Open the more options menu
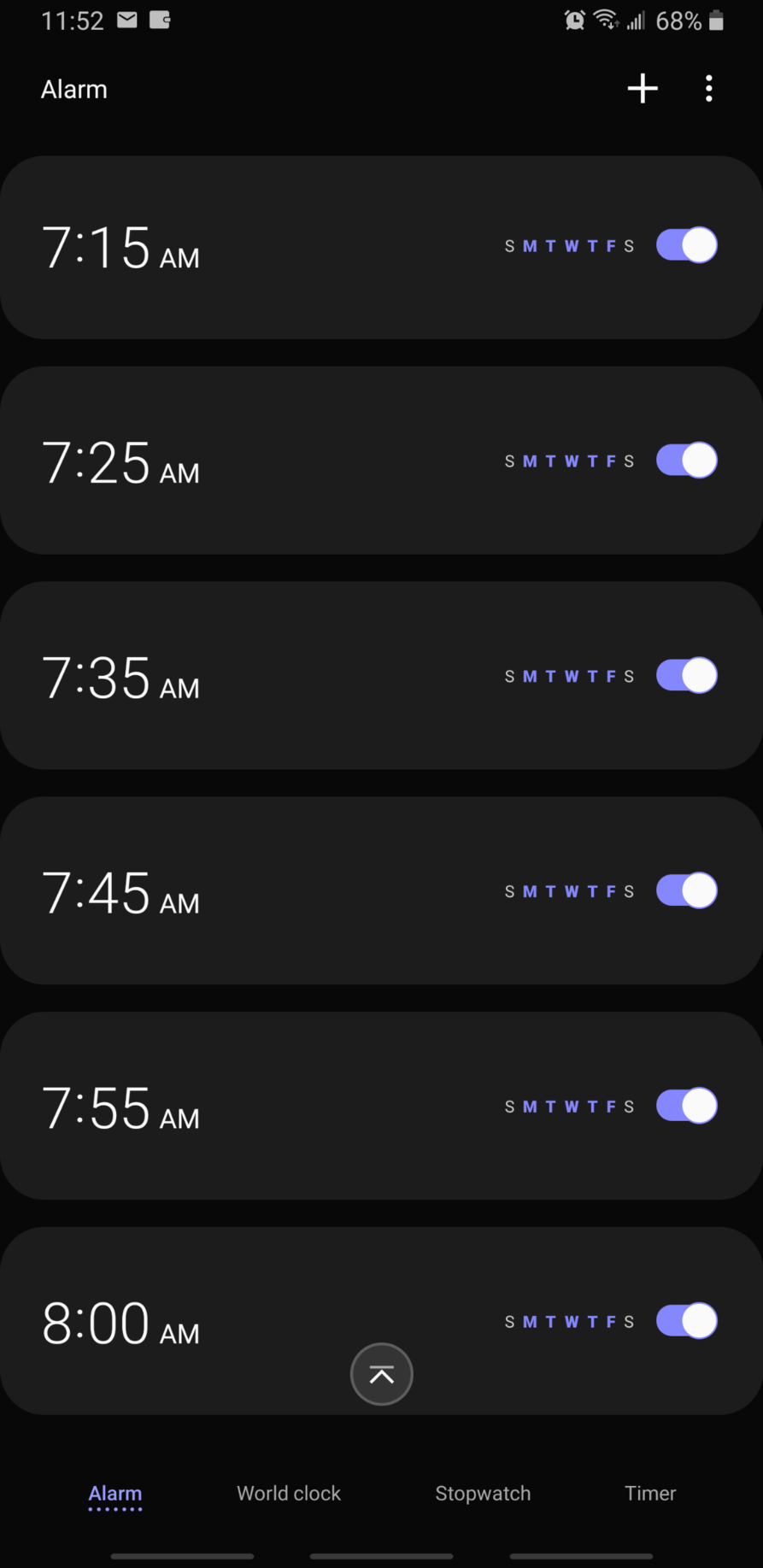The width and height of the screenshot is (763, 1568). coord(708,89)
